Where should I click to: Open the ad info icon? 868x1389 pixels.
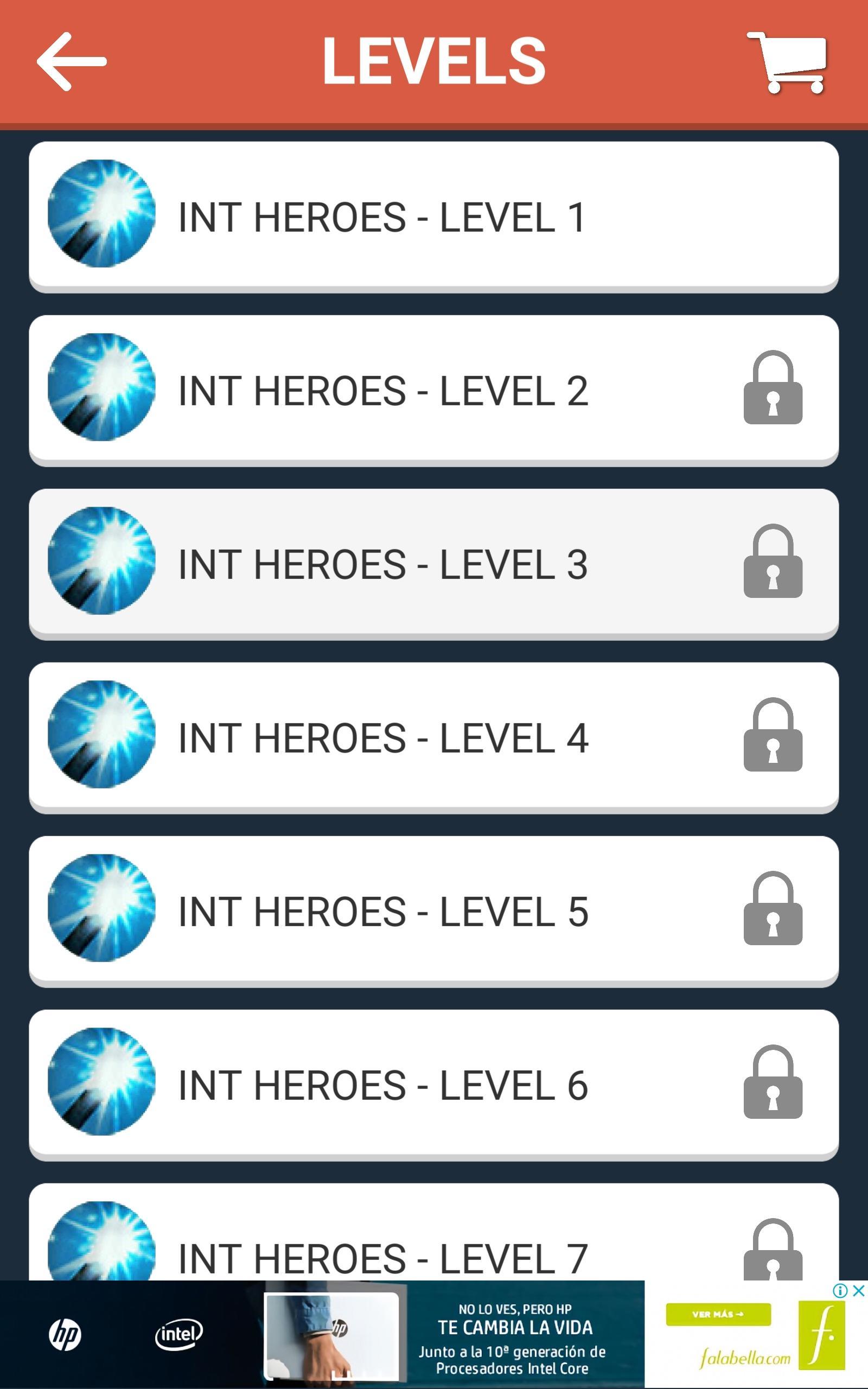[x=840, y=1291]
